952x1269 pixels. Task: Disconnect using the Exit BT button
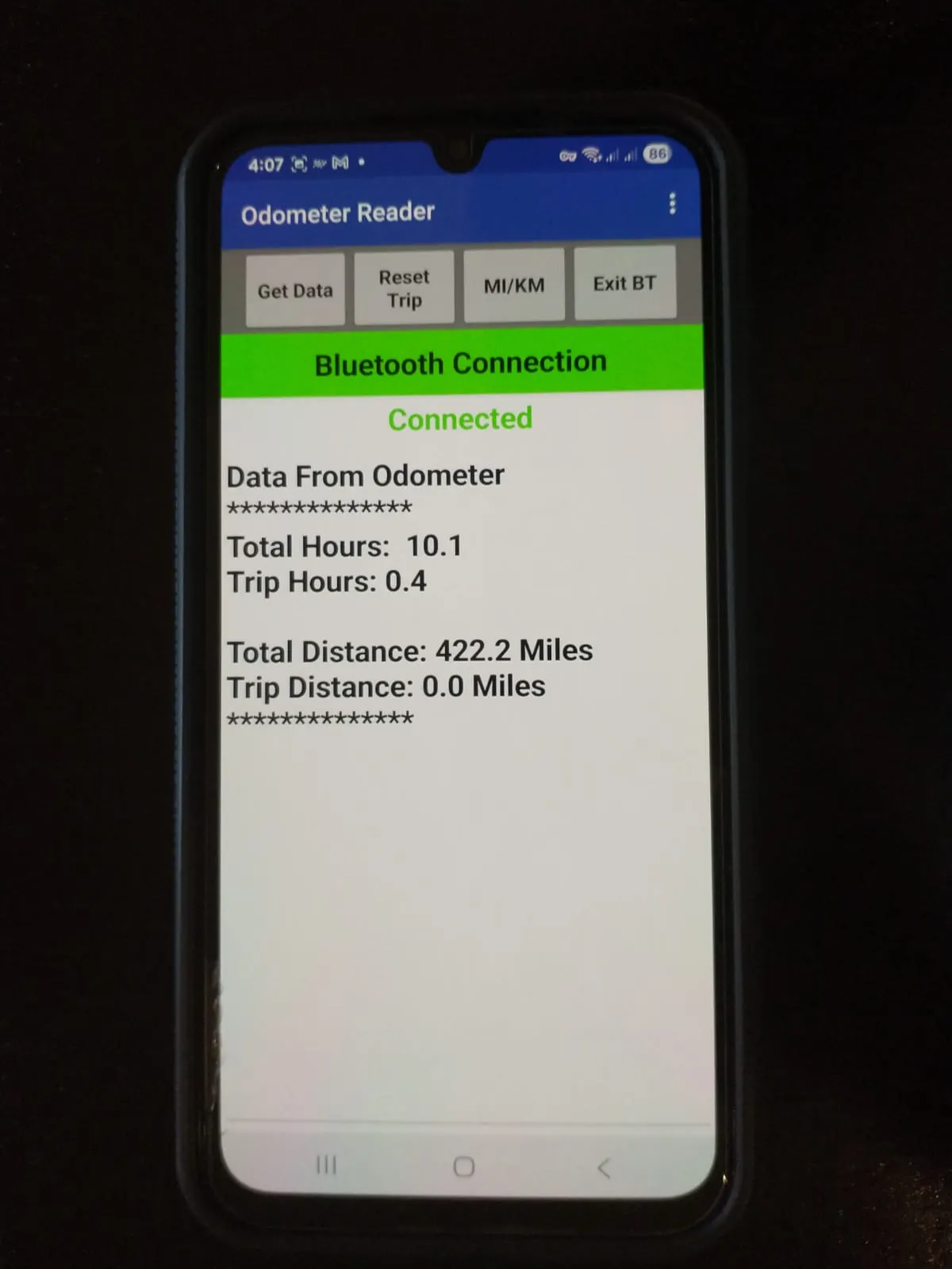pos(624,283)
